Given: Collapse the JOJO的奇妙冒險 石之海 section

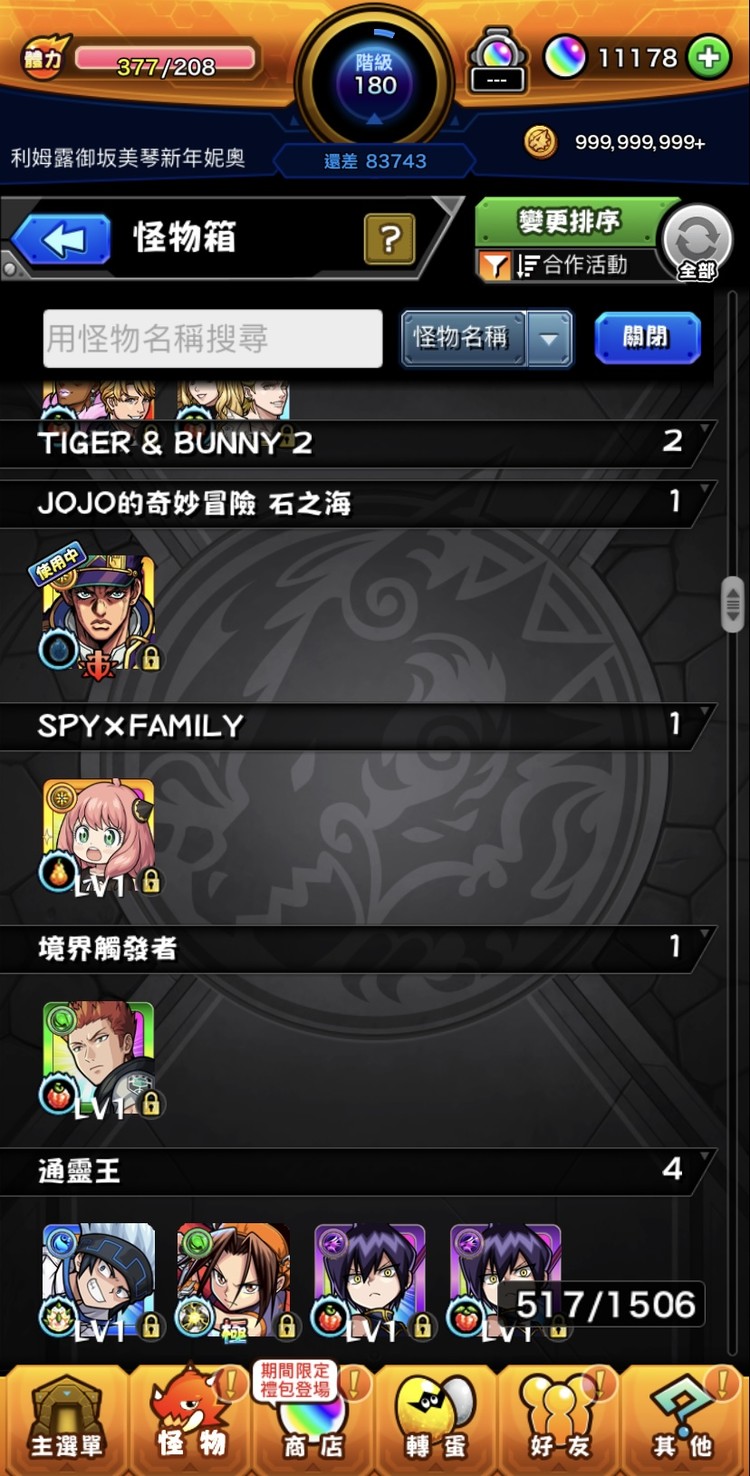Looking at the screenshot, I should tap(358, 503).
